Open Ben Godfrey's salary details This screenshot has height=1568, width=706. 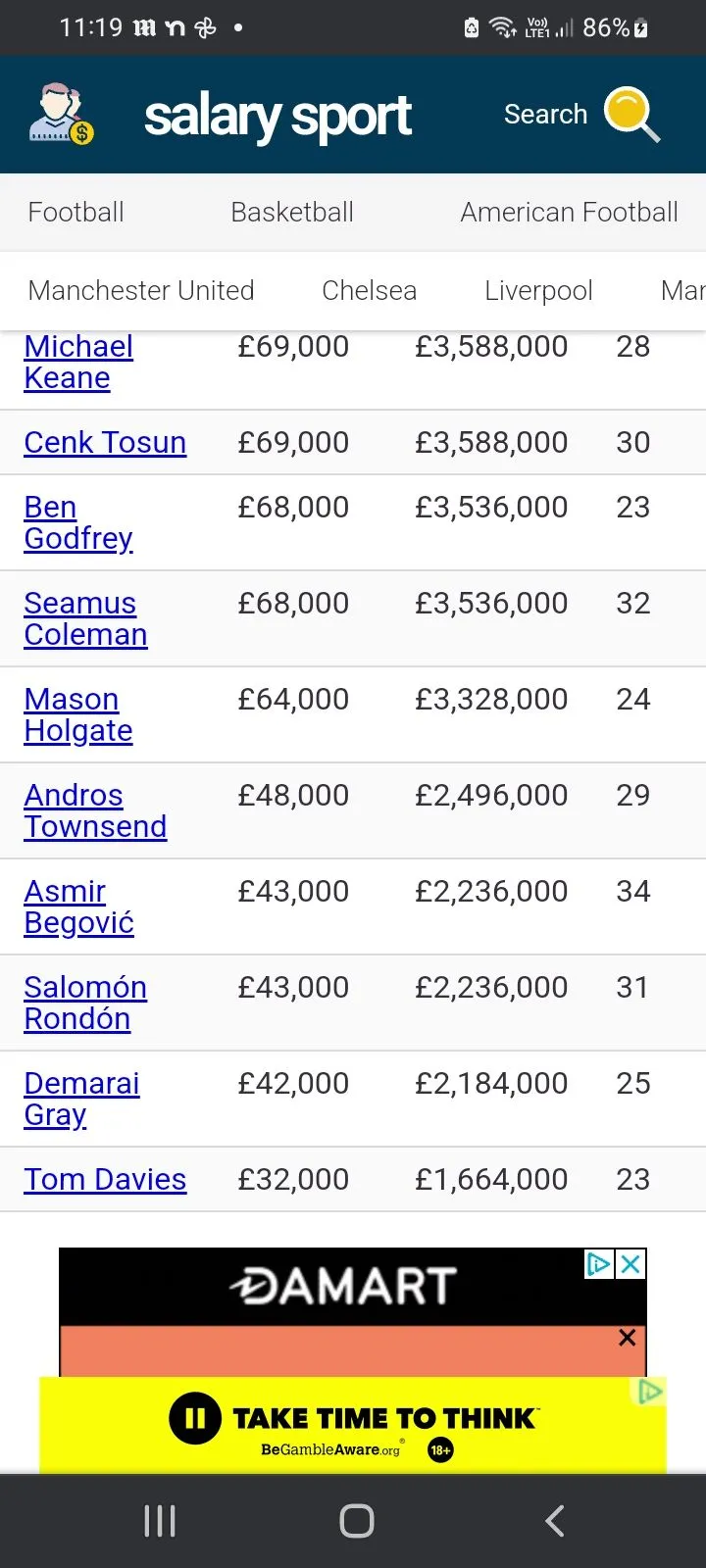78,522
